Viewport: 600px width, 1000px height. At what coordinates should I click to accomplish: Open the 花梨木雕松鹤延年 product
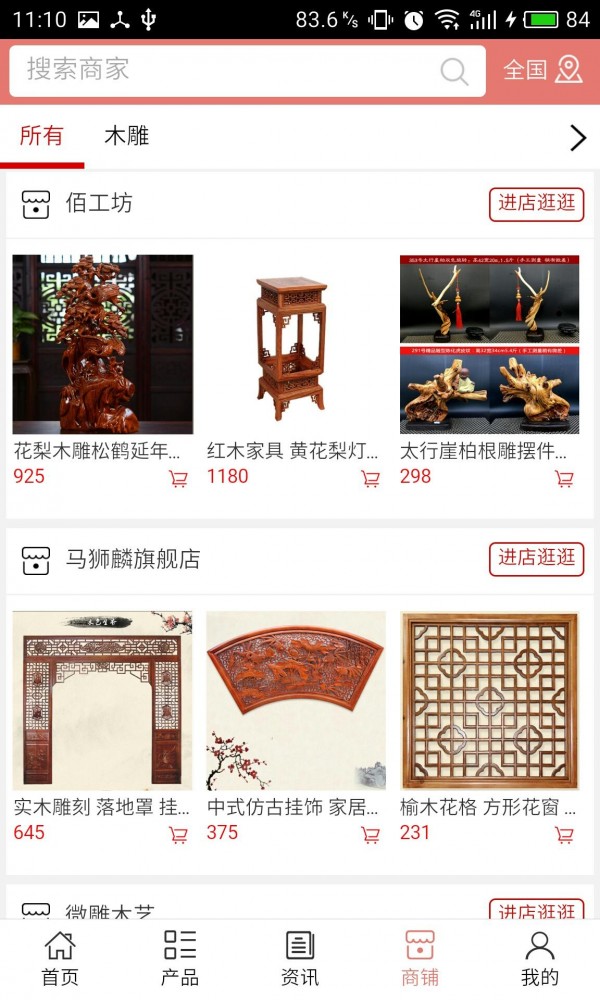click(102, 344)
